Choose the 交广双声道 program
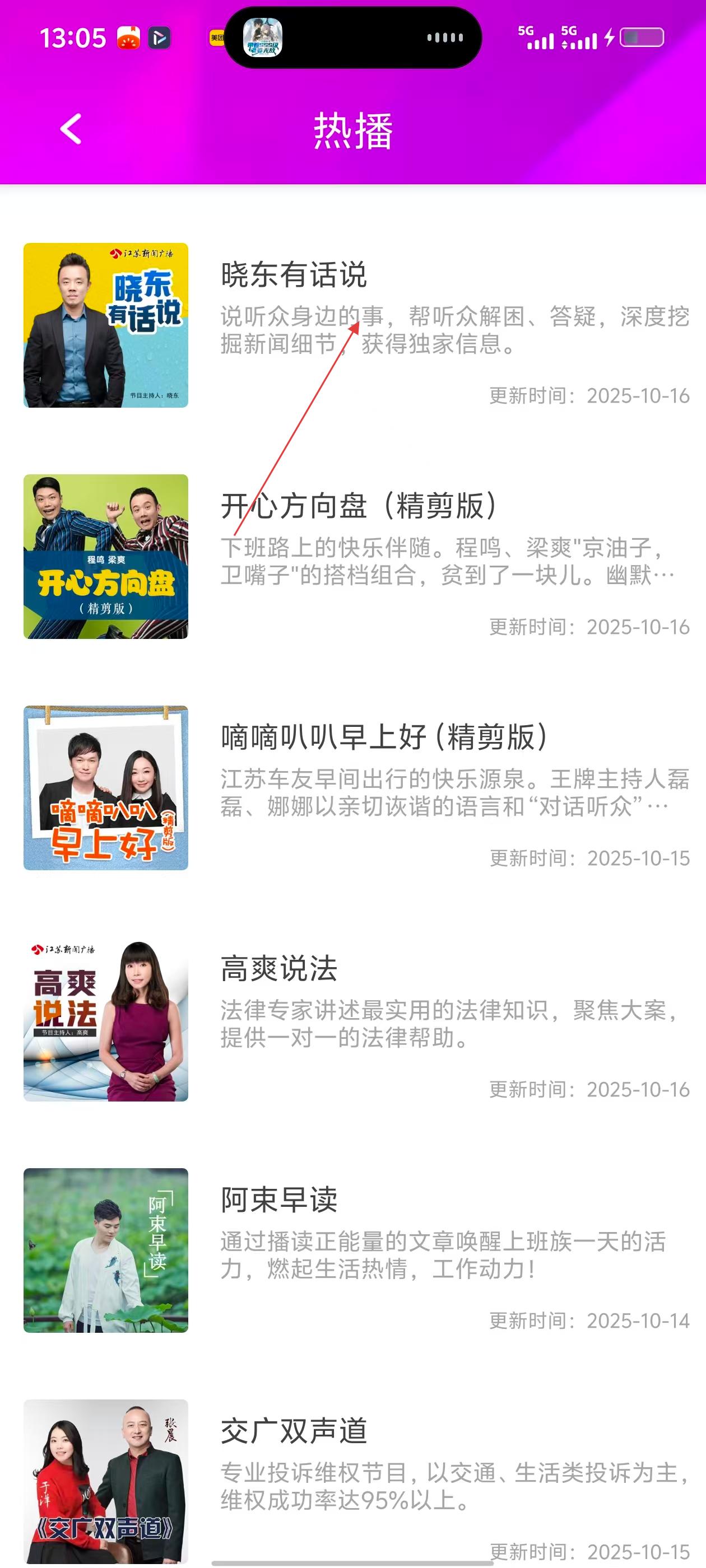This screenshot has height=1568, width=706. click(294, 1431)
